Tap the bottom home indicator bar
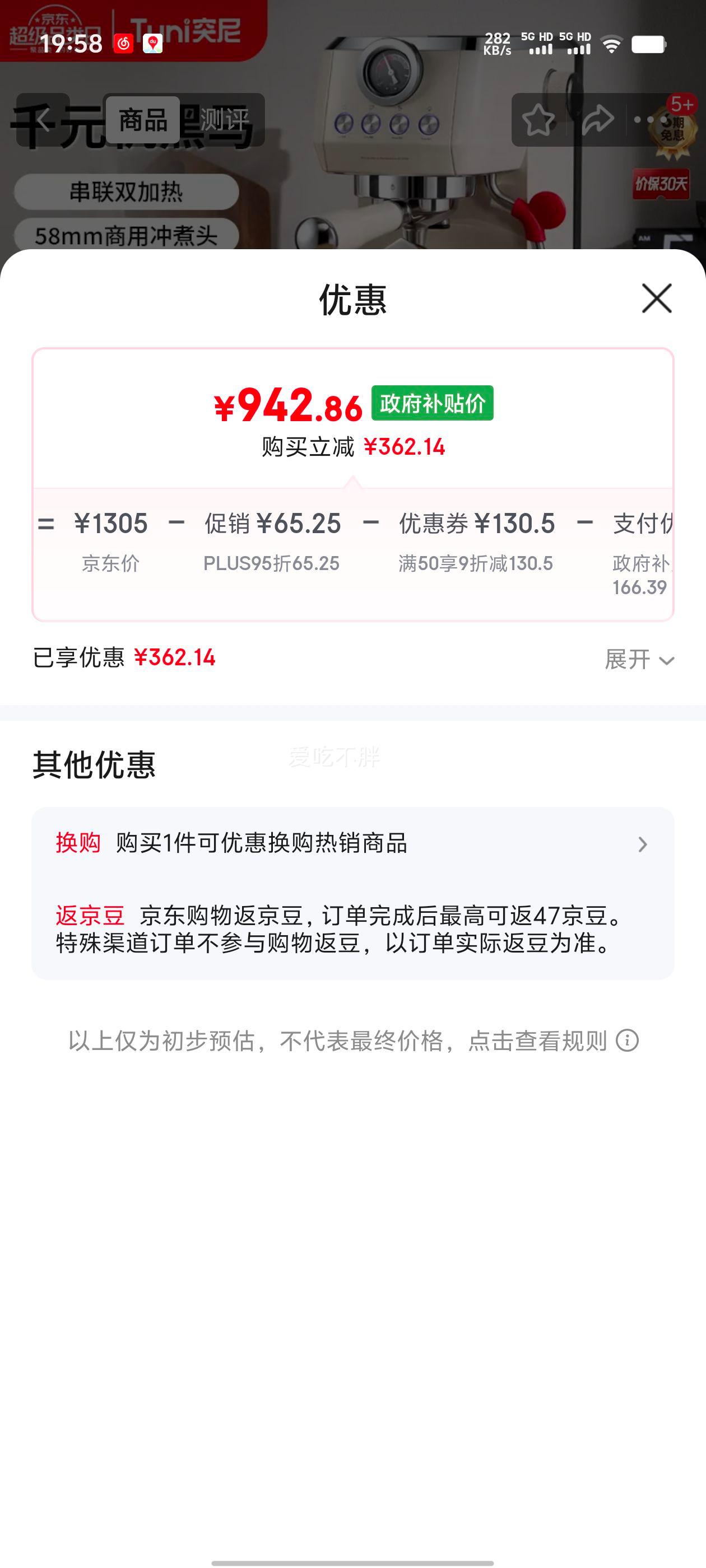The image size is (706, 1568). pyautogui.click(x=352, y=1560)
